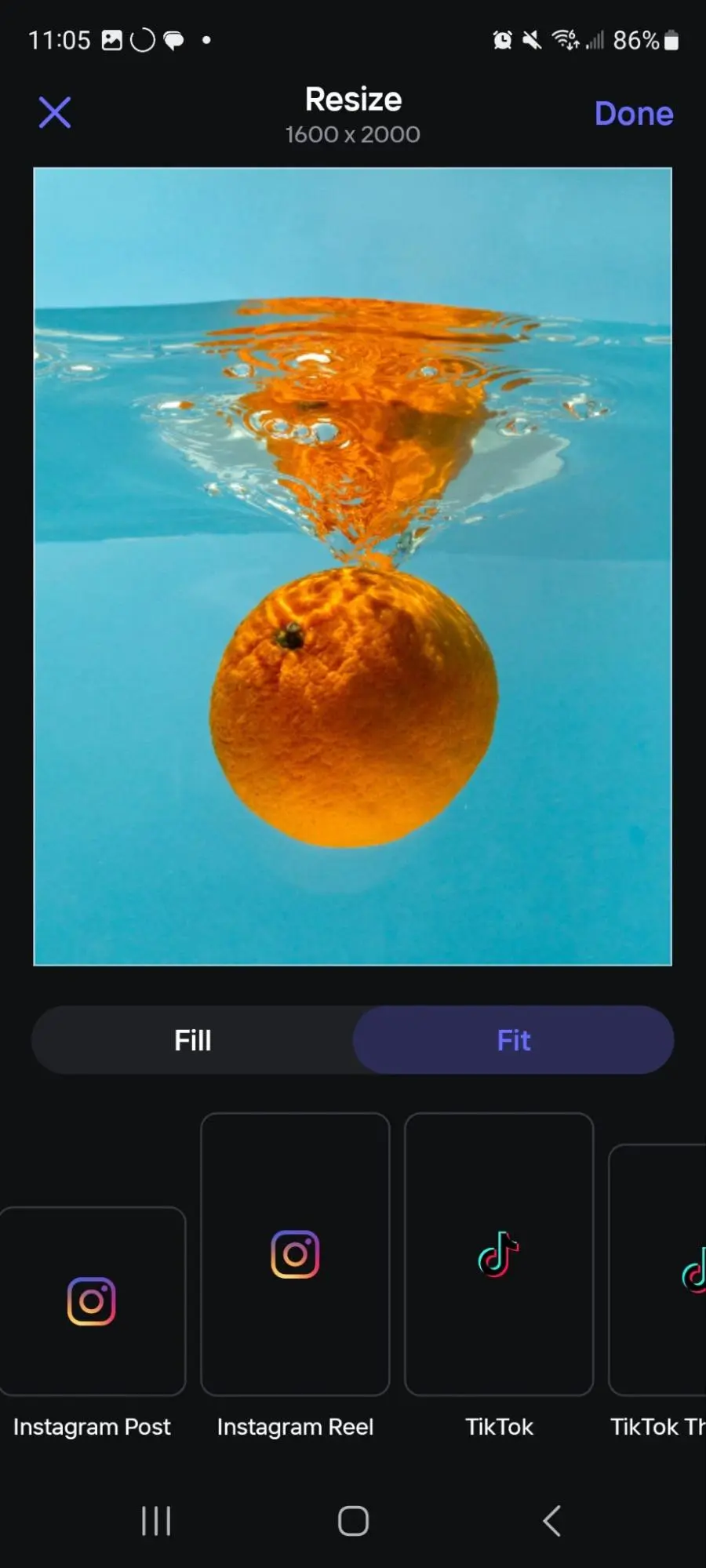Viewport: 706px width, 1568px height.
Task: Select the Instagram Post resize preset icon
Action: pos(90,1301)
